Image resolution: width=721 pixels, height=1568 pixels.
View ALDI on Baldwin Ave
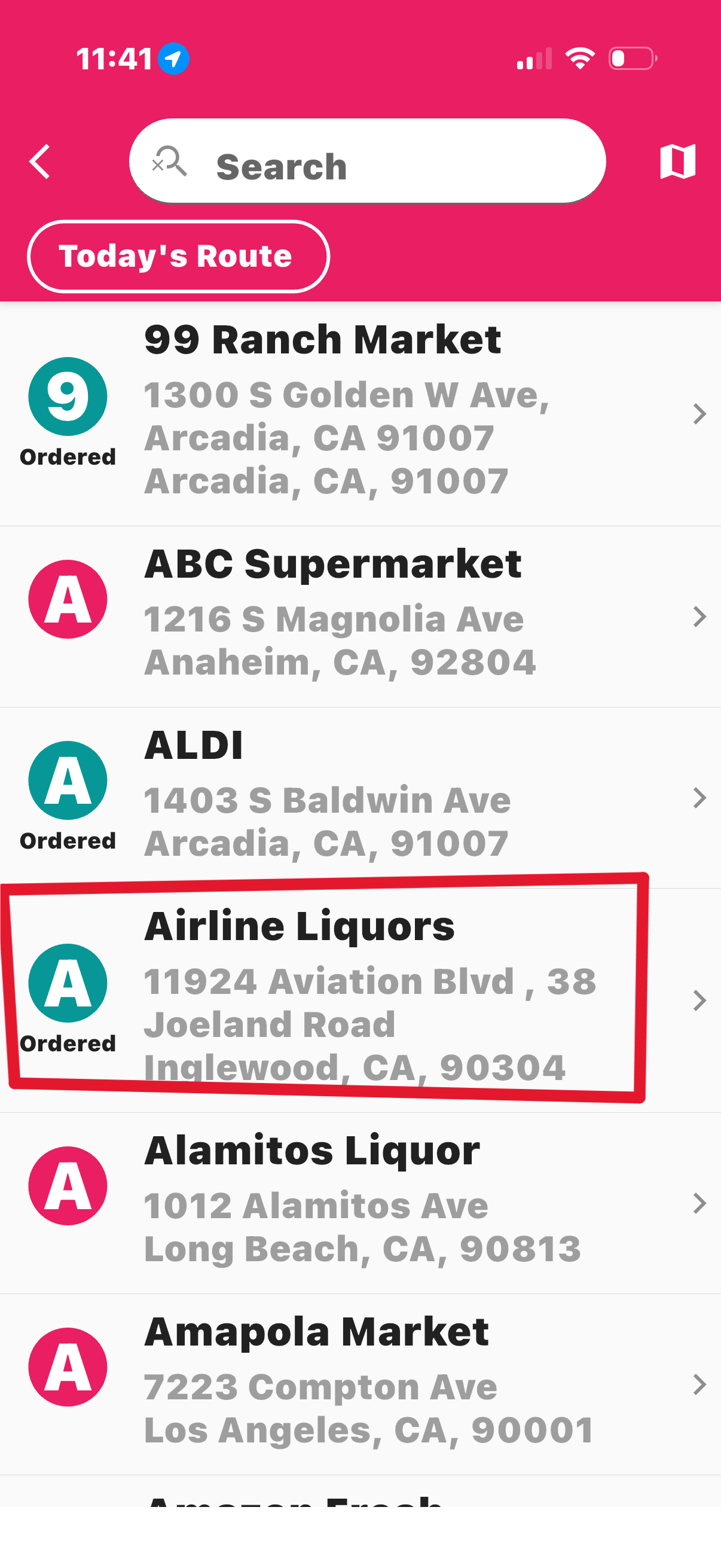[x=360, y=798]
